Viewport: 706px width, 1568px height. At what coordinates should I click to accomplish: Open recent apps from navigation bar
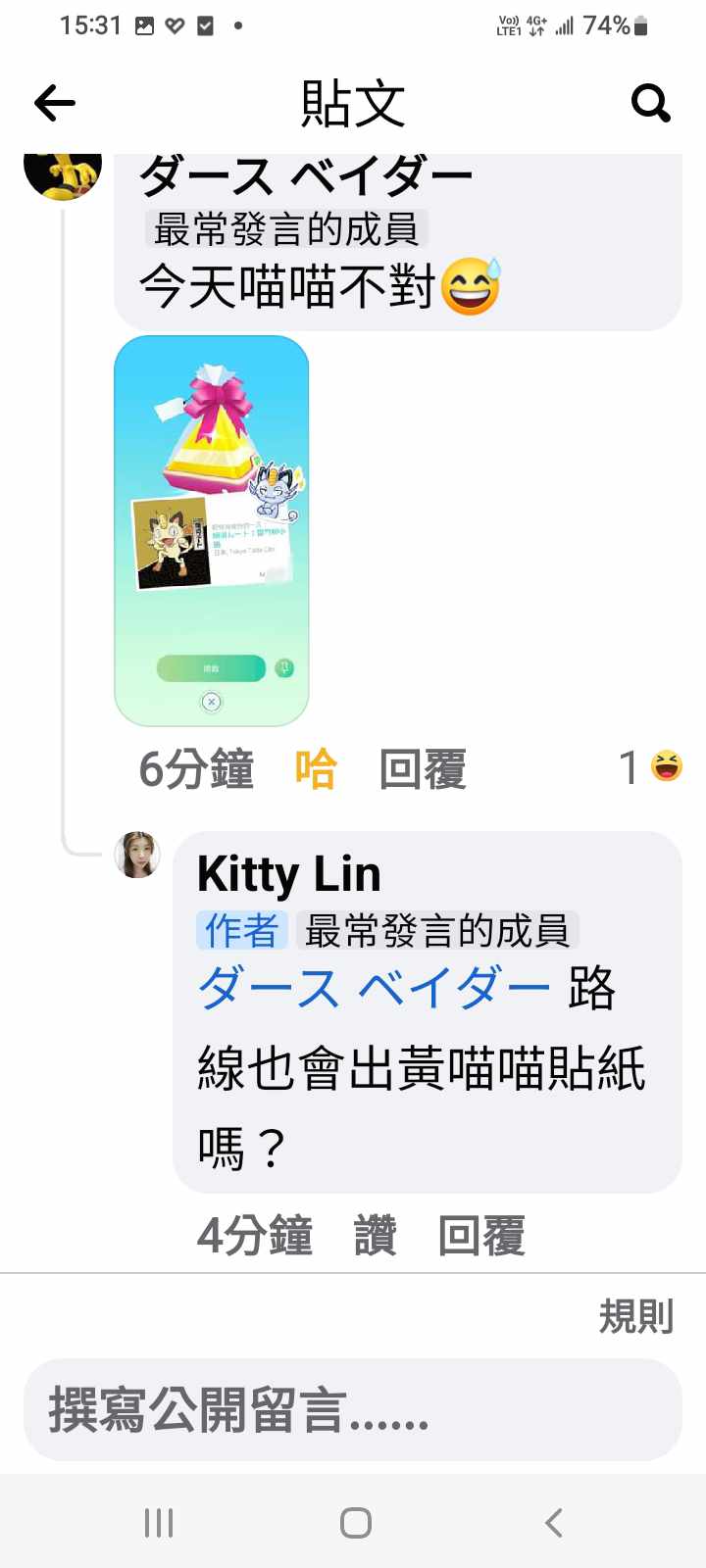pos(159,1522)
